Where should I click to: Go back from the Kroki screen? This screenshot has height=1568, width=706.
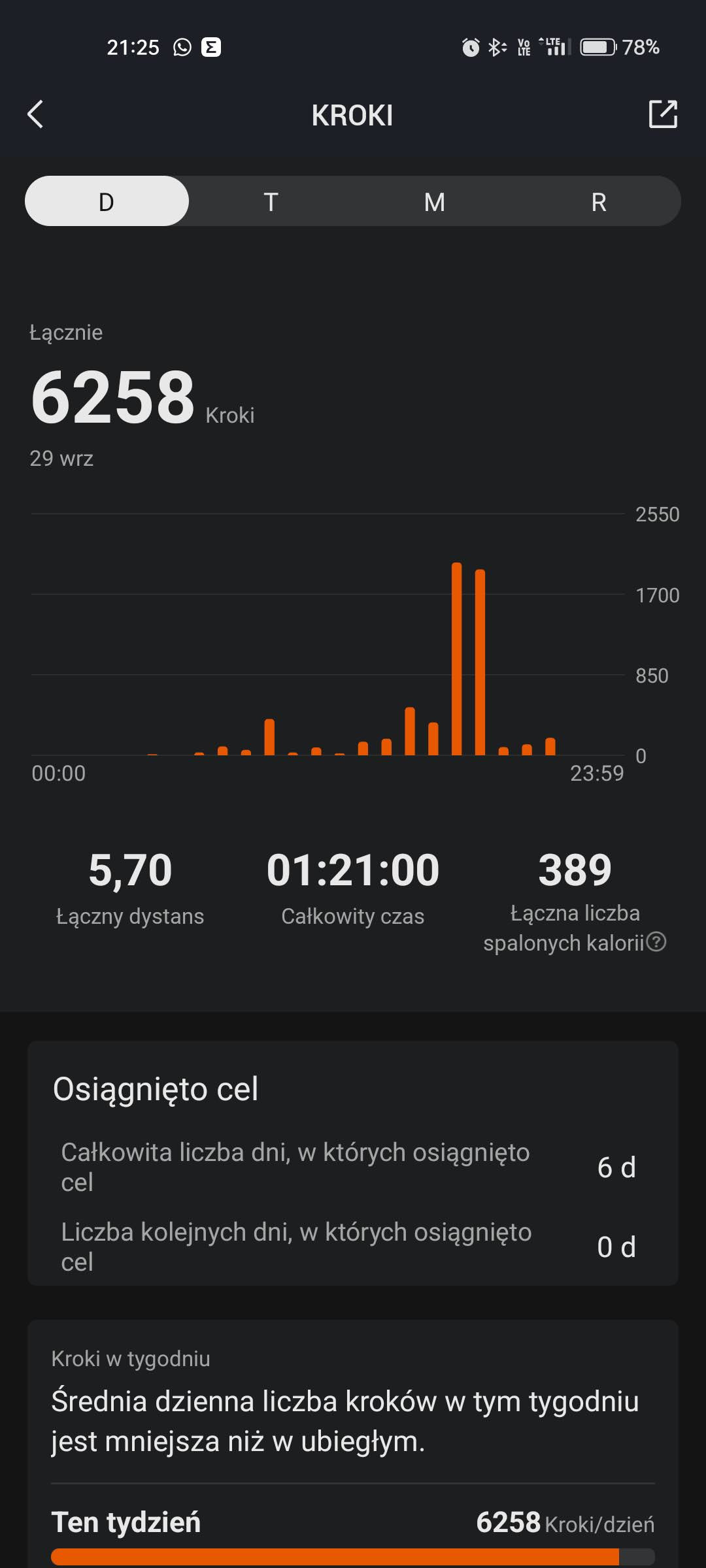tap(35, 114)
